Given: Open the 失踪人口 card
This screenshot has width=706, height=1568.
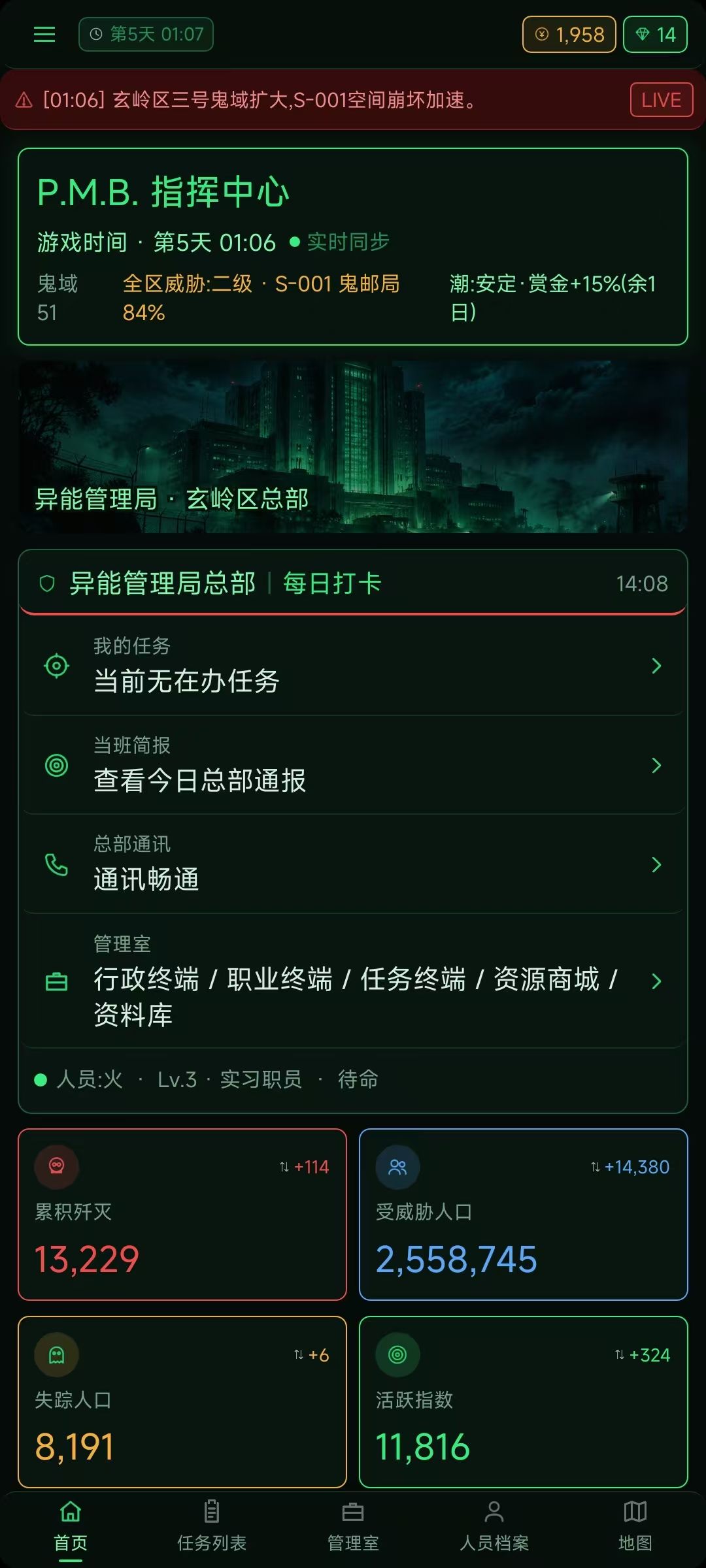Looking at the screenshot, I should [x=182, y=1402].
